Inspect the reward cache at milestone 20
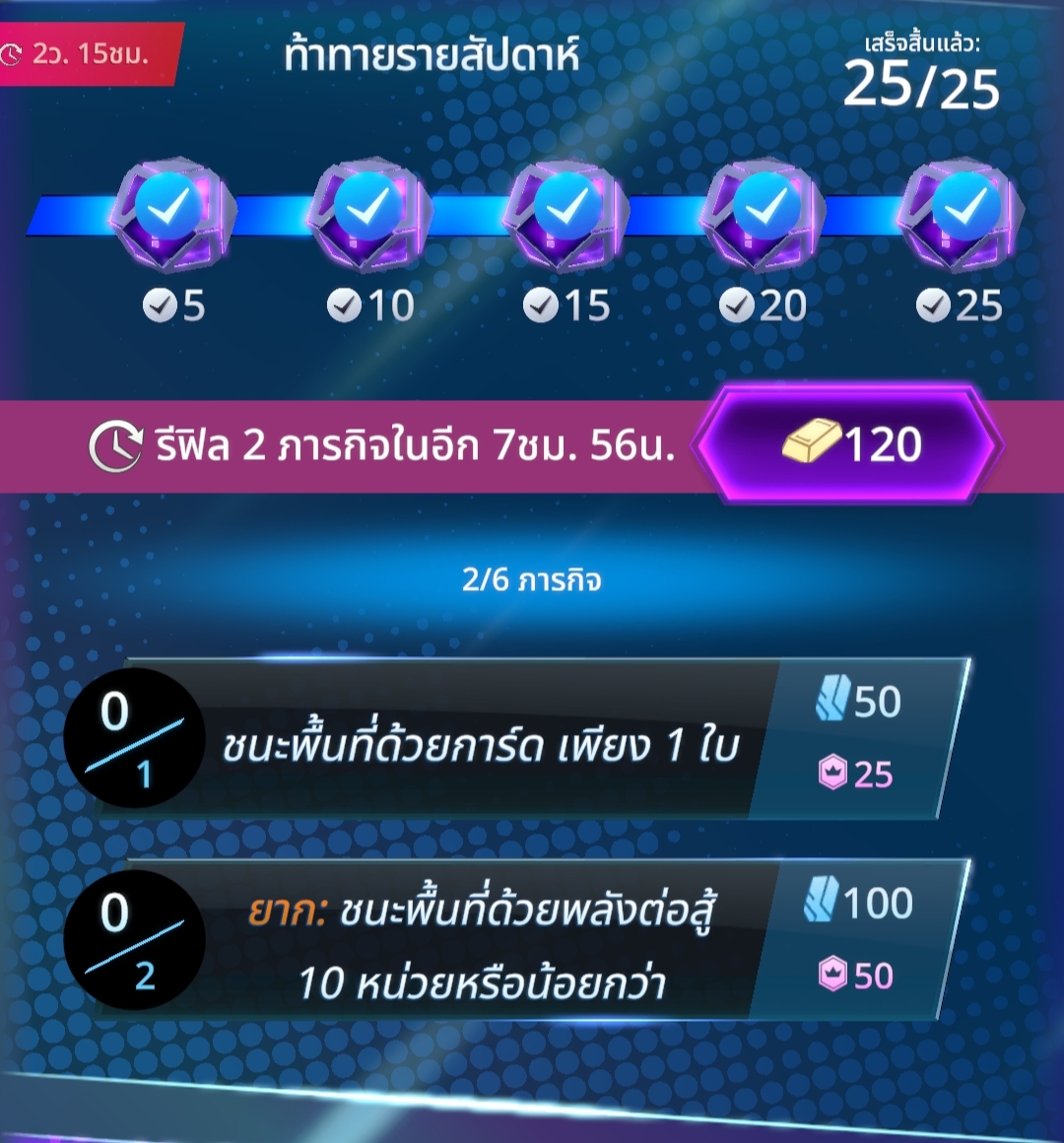1064x1143 pixels. click(x=763, y=213)
